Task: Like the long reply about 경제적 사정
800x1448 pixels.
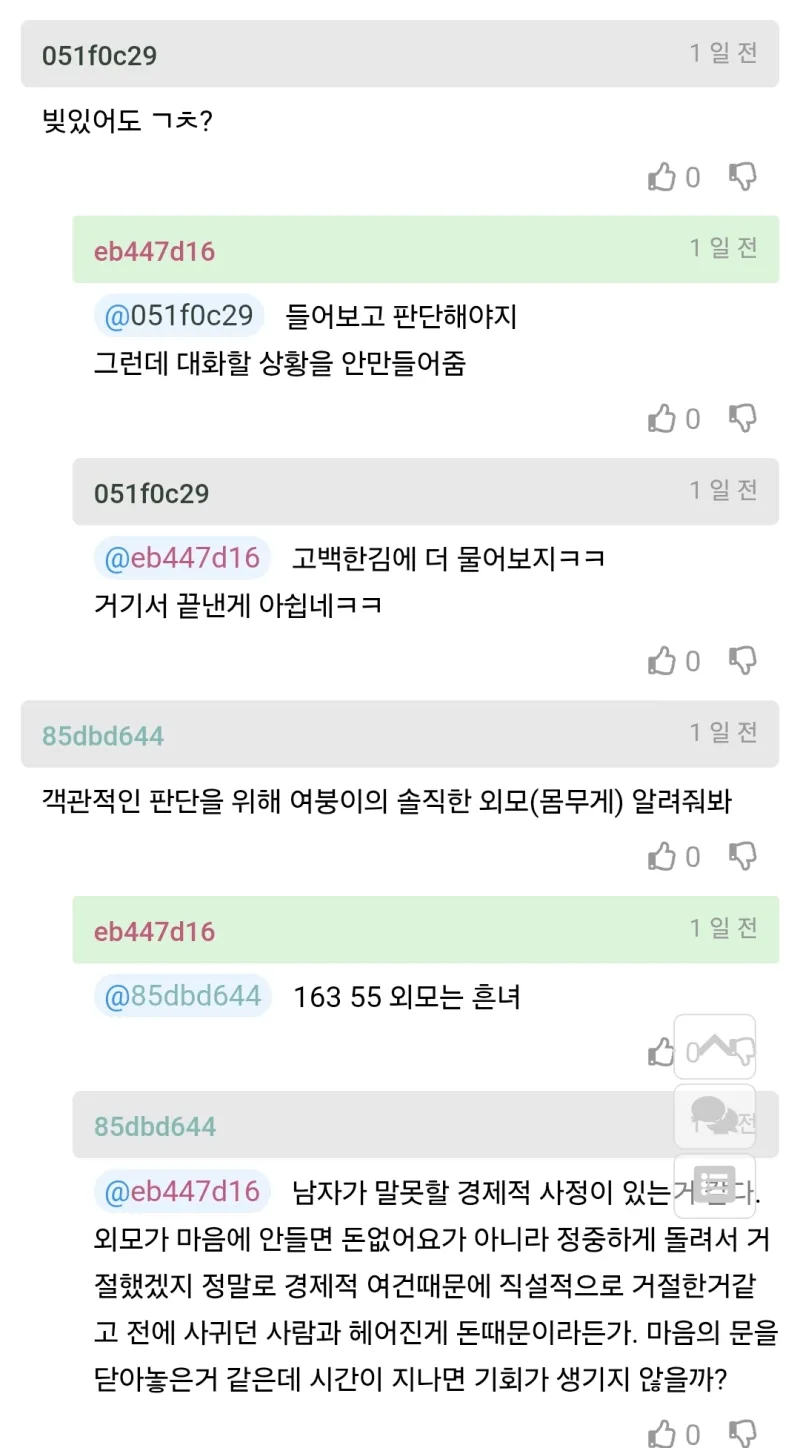Action: [662, 1434]
